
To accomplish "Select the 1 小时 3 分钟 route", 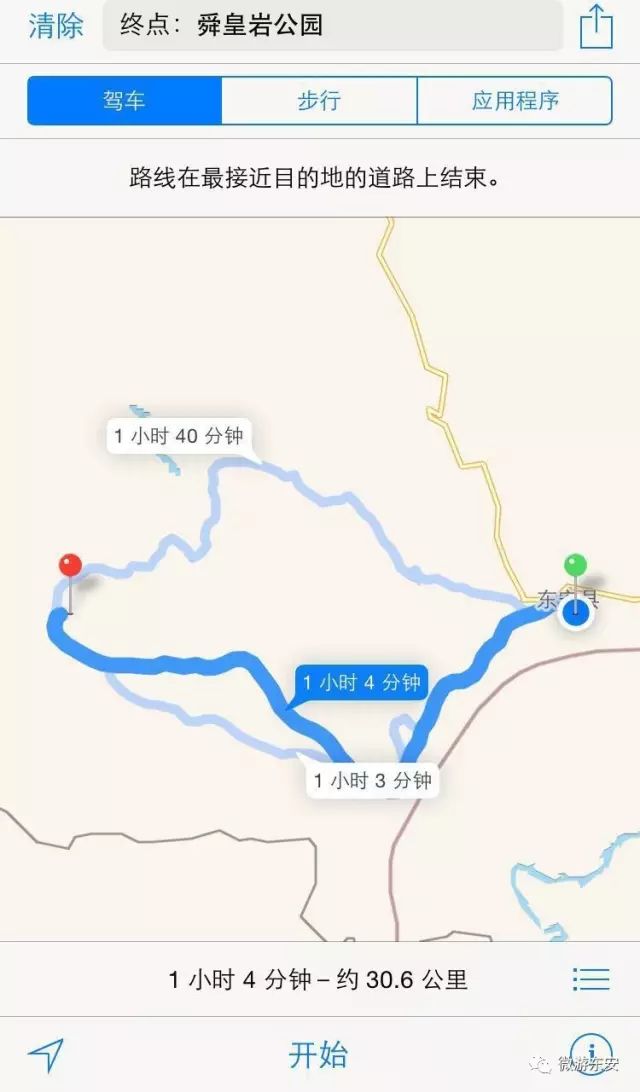I will point(373,780).
